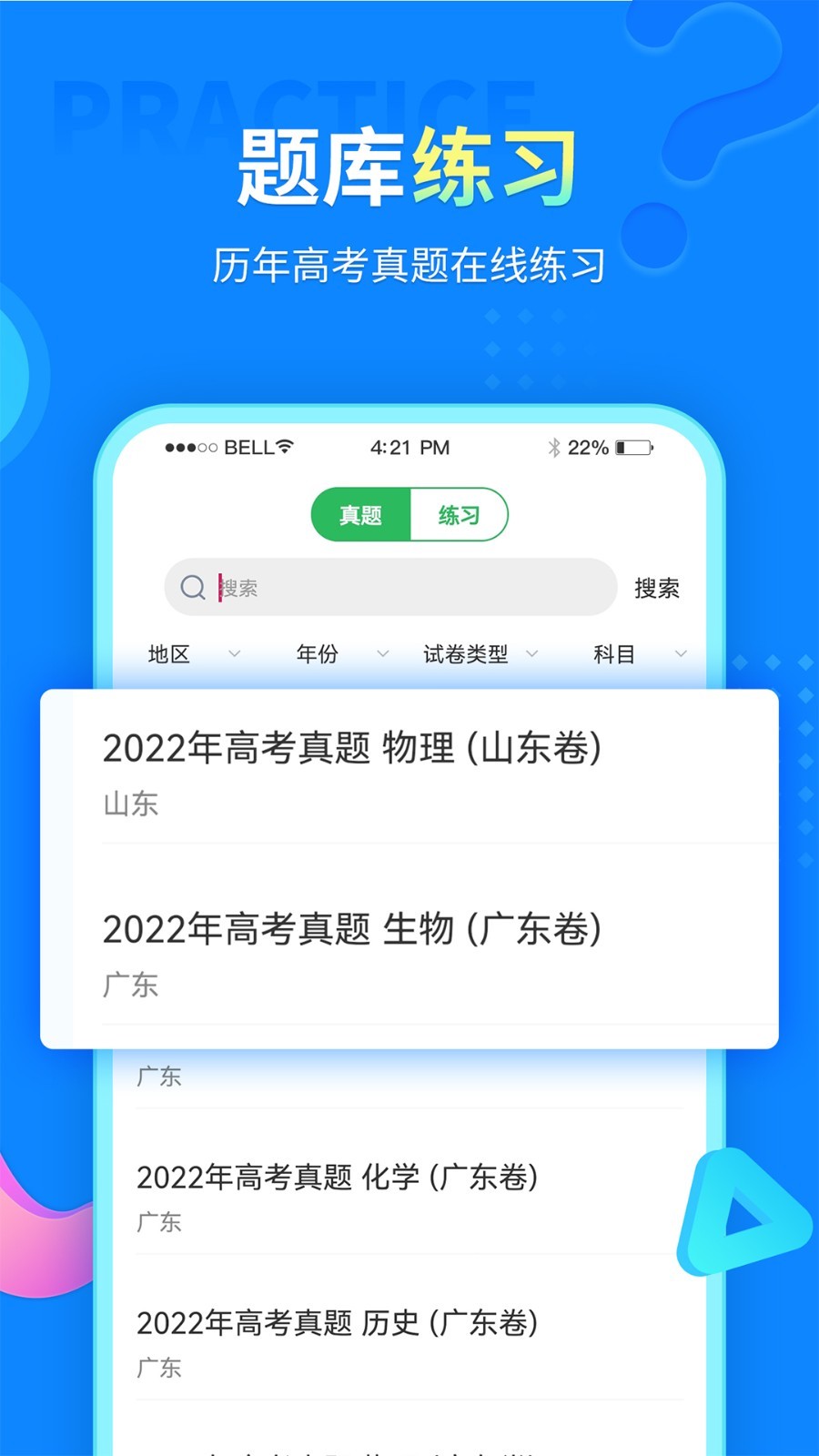The width and height of the screenshot is (819, 1456).
Task: Click the 搜索 search button
Action: pyautogui.click(x=657, y=587)
